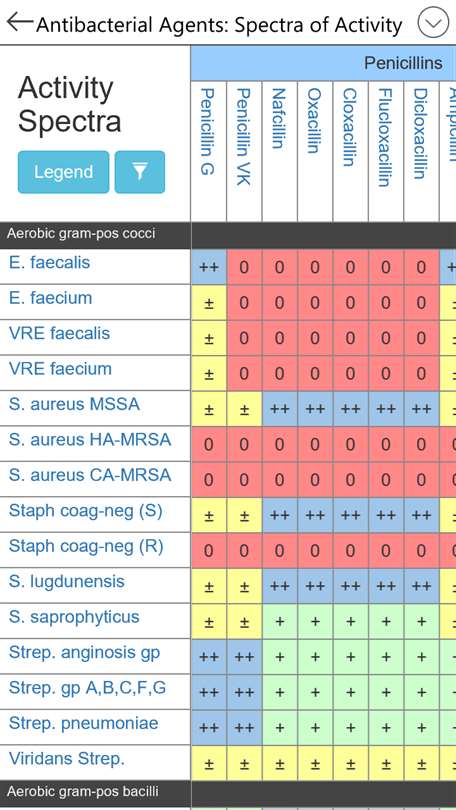Tap S. aureus CA-MRSA link
Image resolution: width=456 pixels, height=810 pixels.
[x=90, y=475]
